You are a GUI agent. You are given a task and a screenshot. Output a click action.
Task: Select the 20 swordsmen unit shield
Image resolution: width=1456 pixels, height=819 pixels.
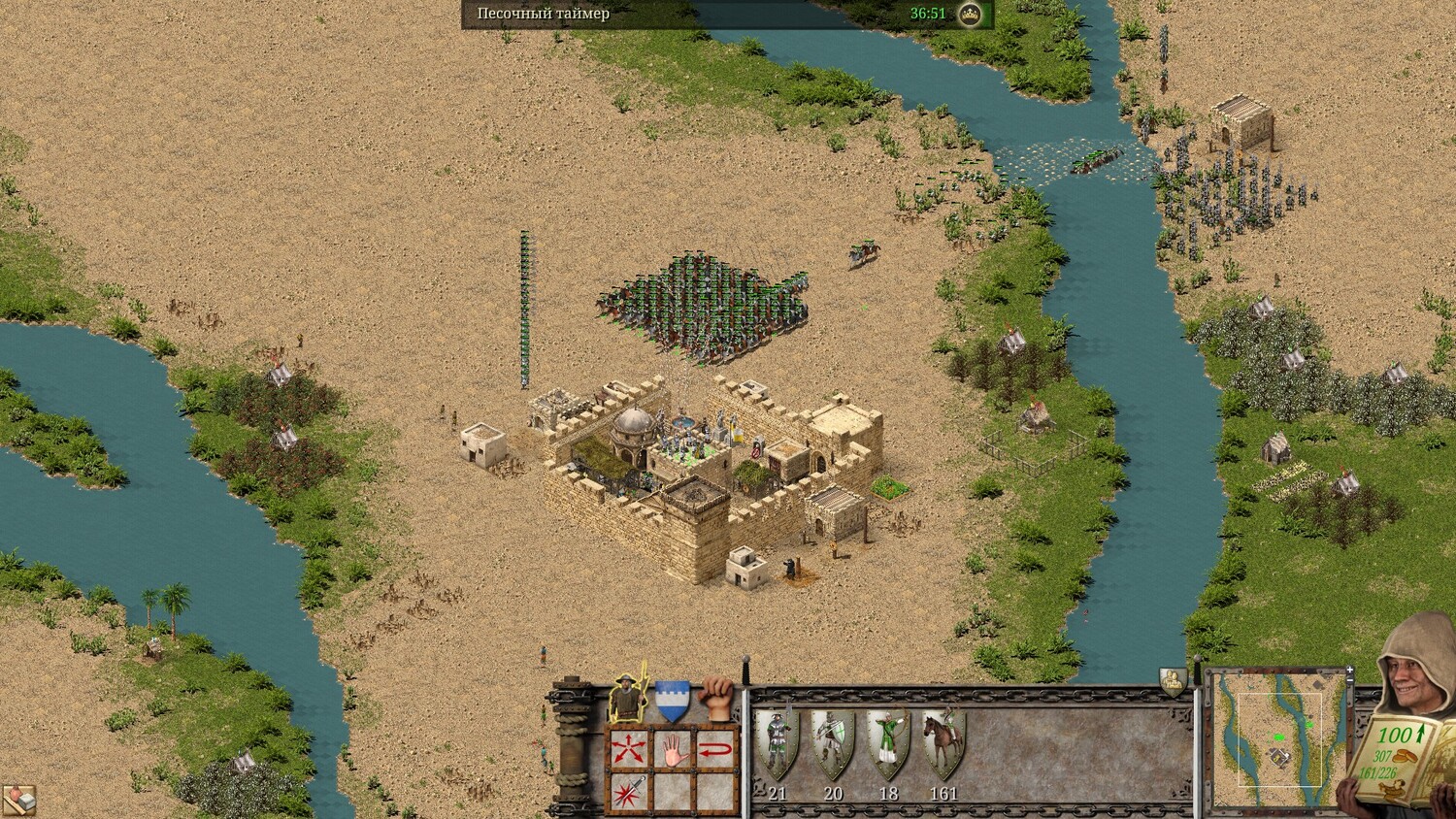(832, 744)
